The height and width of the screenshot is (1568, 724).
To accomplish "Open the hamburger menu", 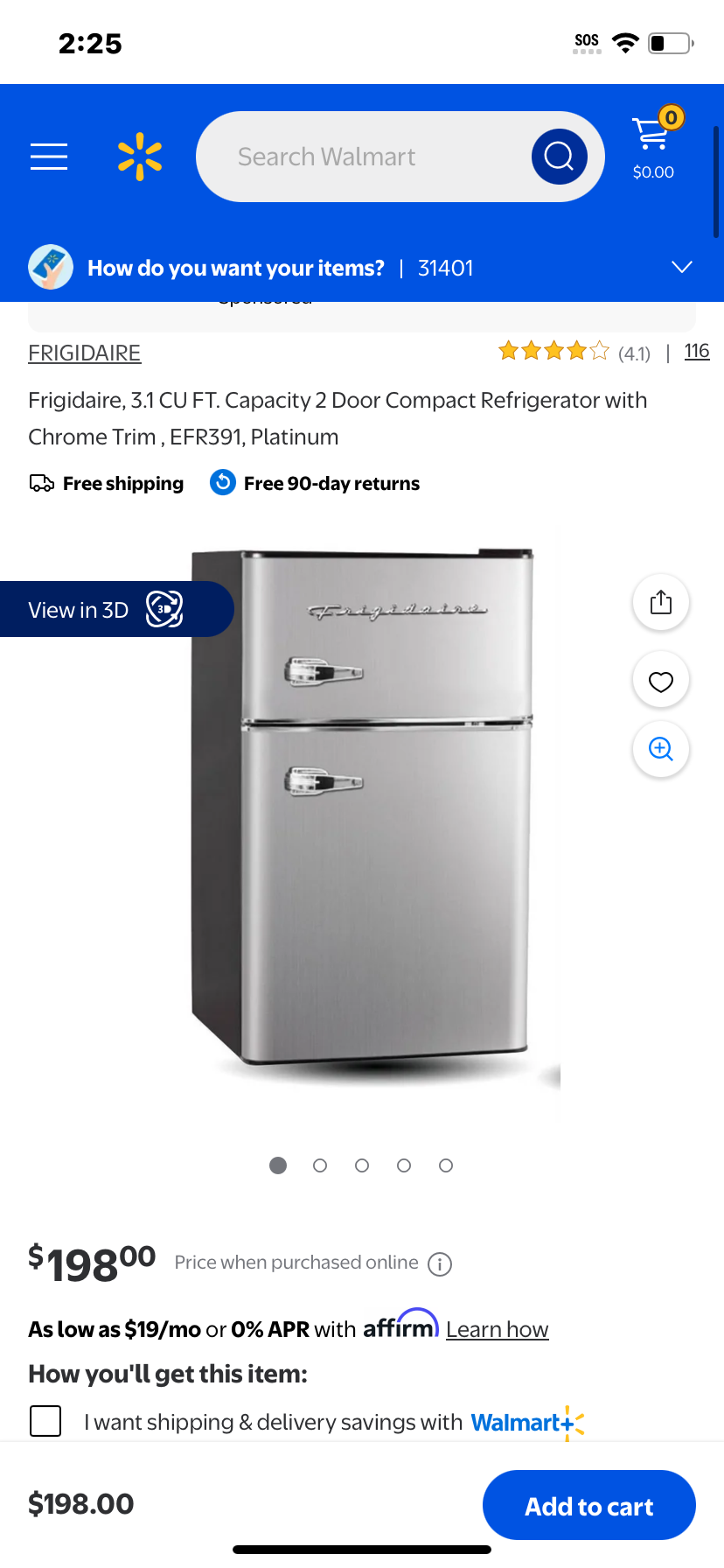I will pyautogui.click(x=49, y=157).
